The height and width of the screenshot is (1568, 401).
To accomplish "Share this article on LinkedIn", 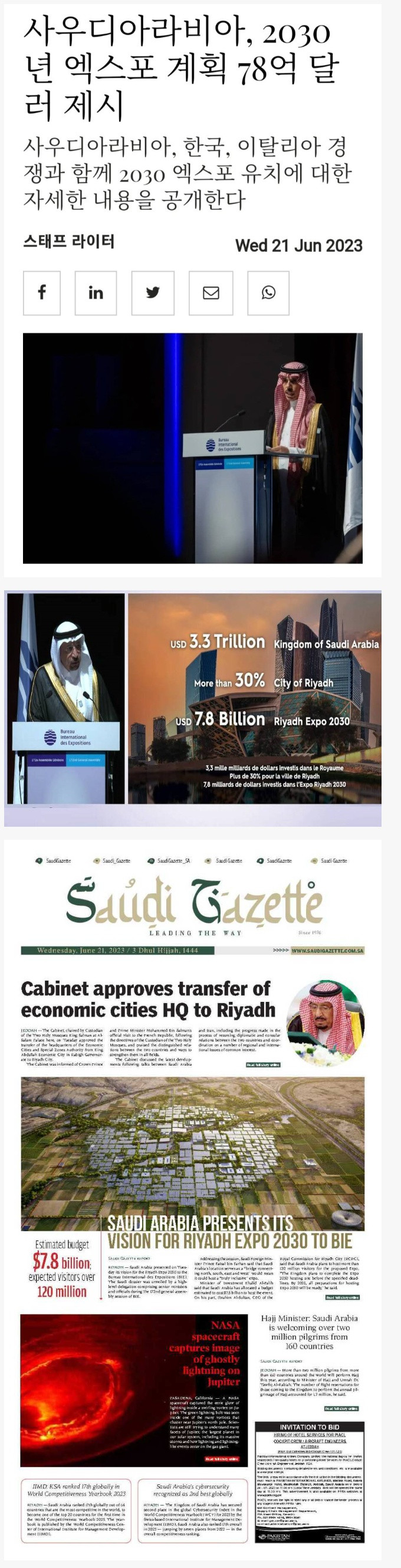I will tap(96, 292).
